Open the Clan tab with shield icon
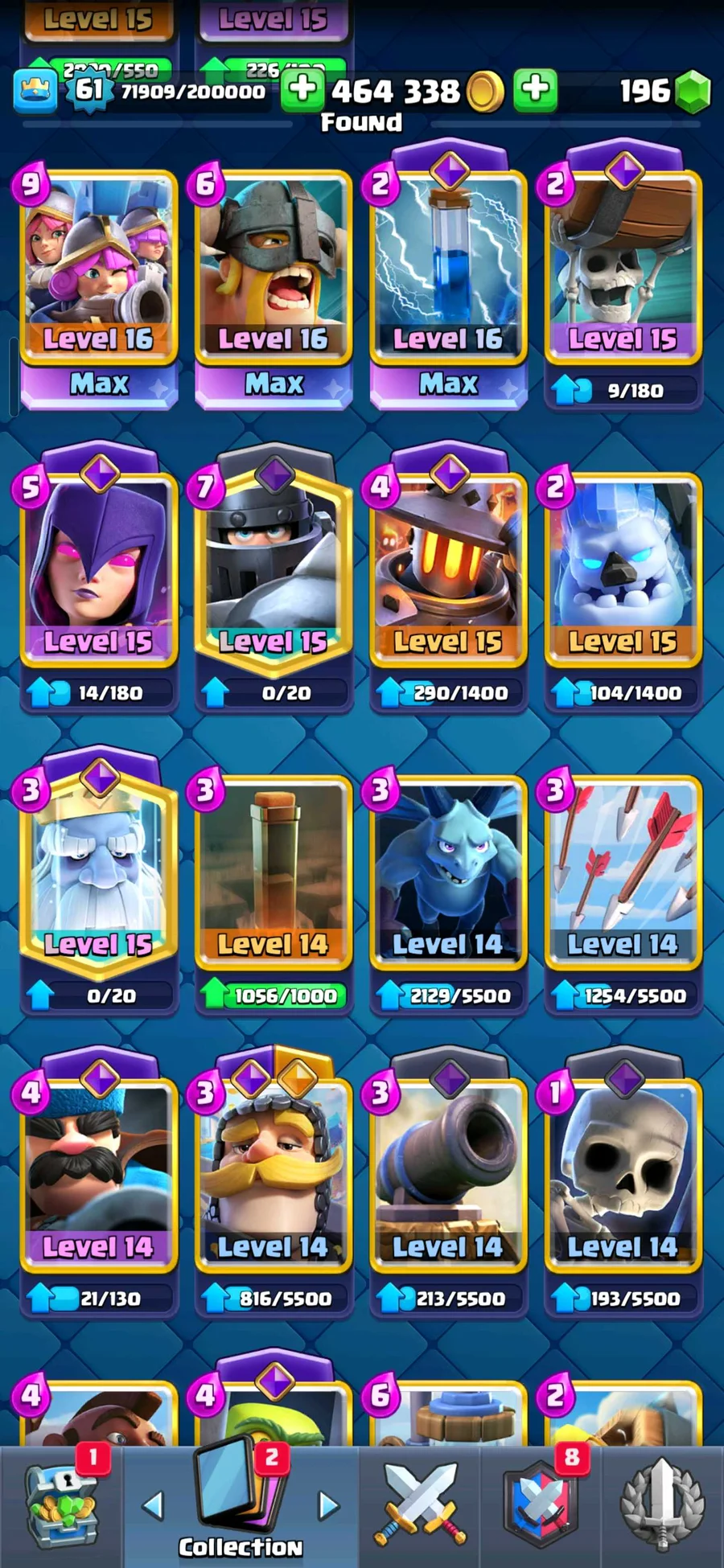This screenshot has width=724, height=1568. point(540,1505)
